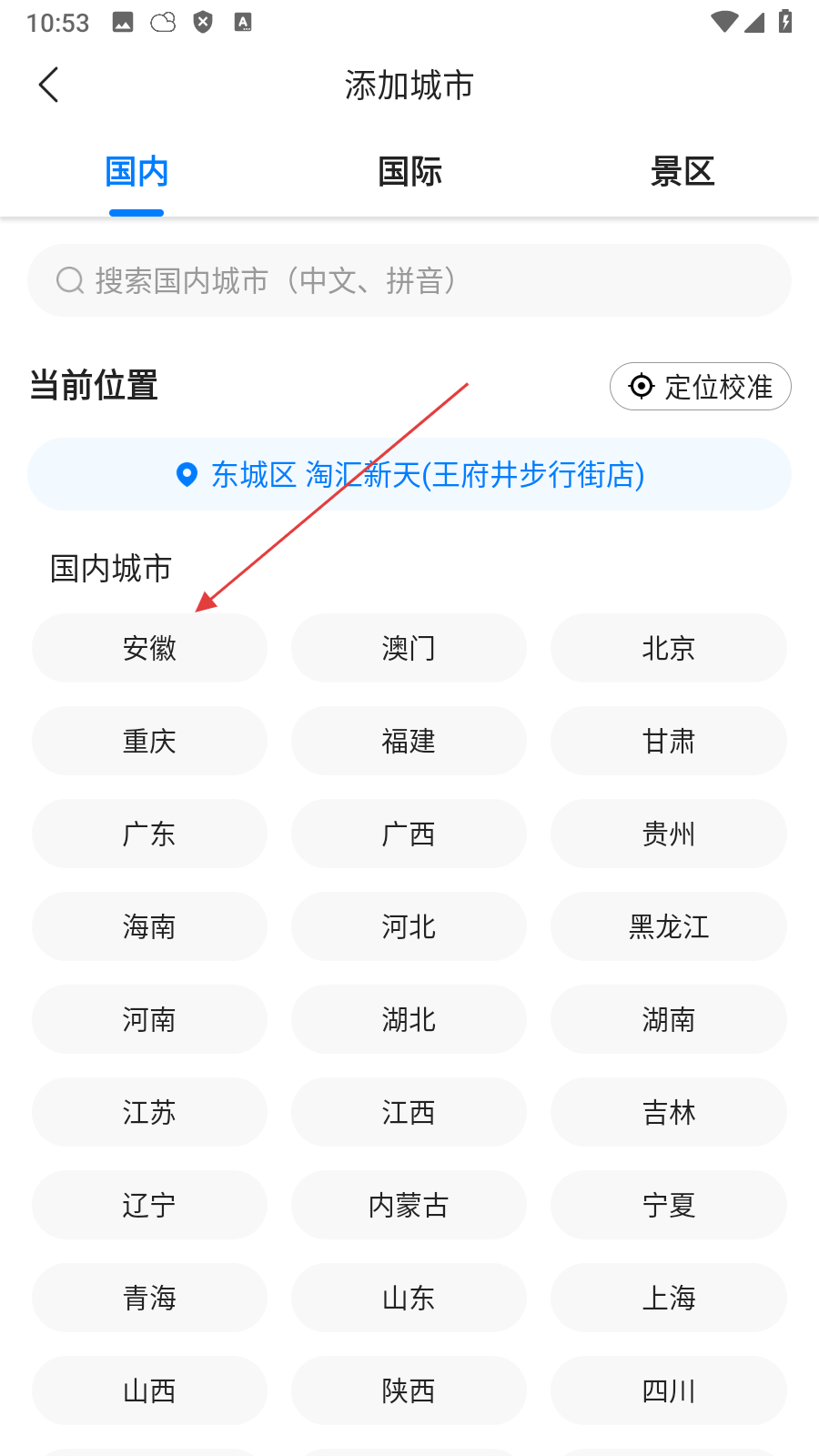Switch to the 国际 tab

(x=409, y=172)
